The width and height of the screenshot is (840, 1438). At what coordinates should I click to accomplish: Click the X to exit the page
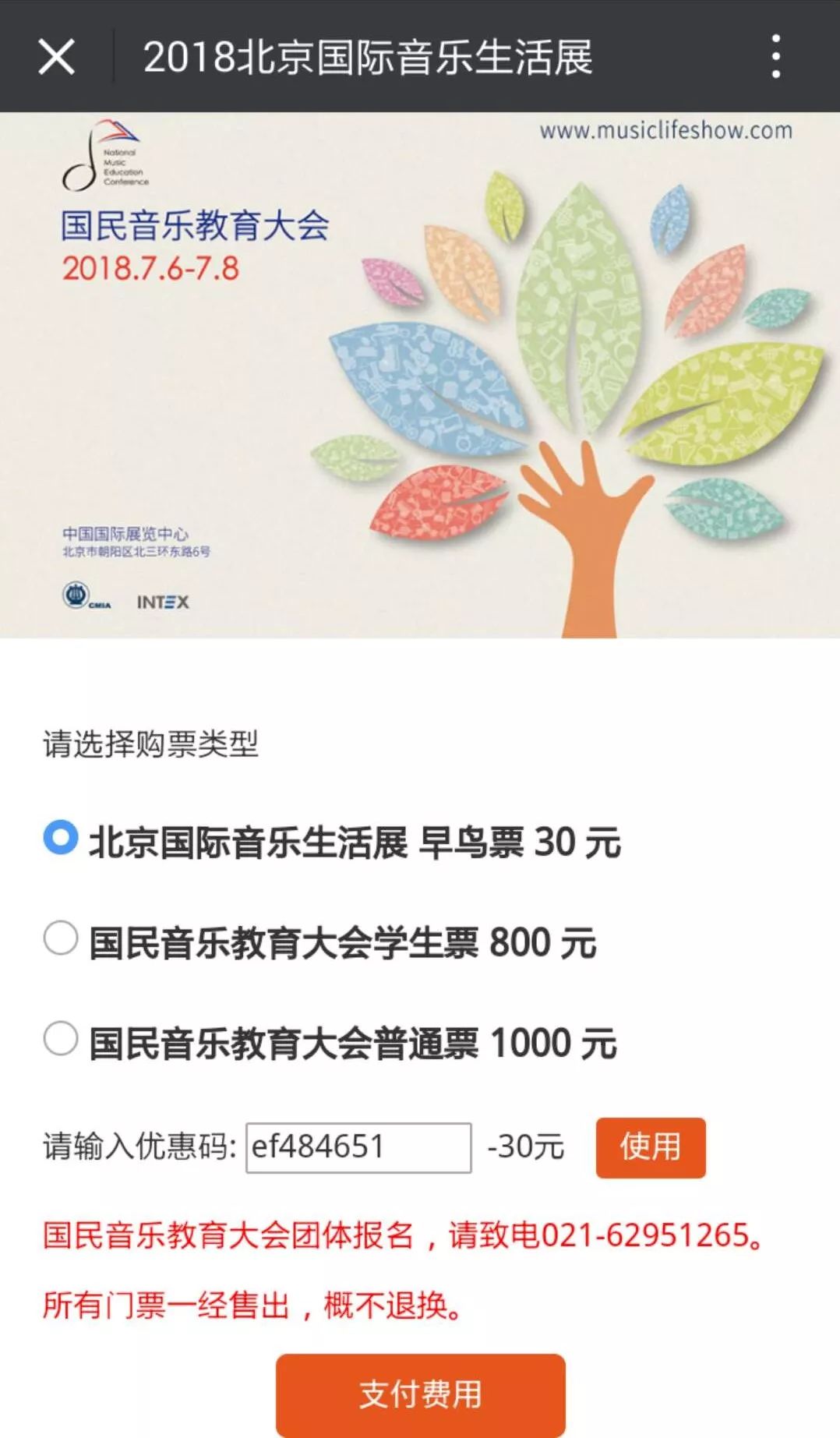tap(56, 57)
